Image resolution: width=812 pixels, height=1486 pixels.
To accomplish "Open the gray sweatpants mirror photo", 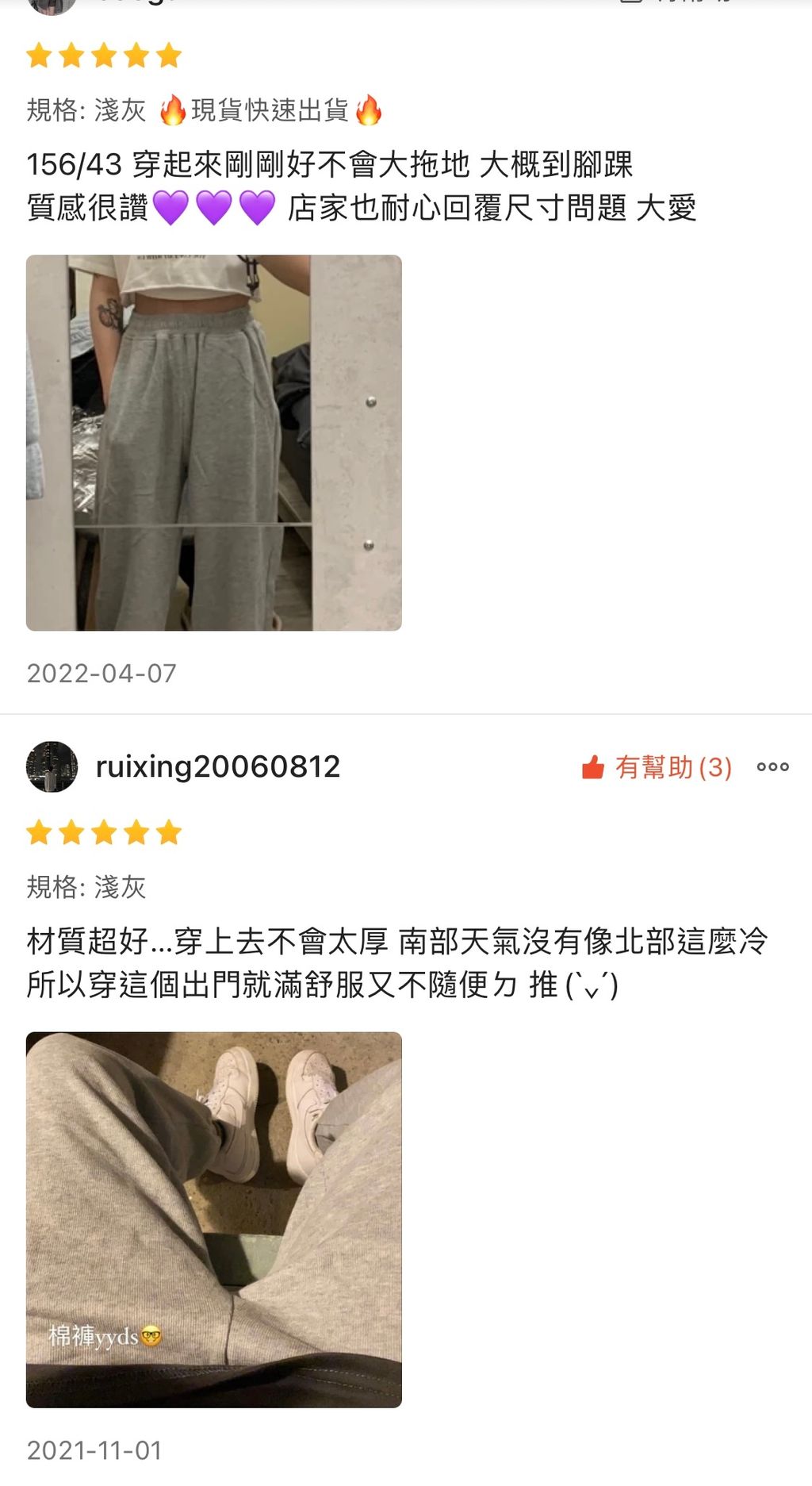I will click(x=214, y=443).
